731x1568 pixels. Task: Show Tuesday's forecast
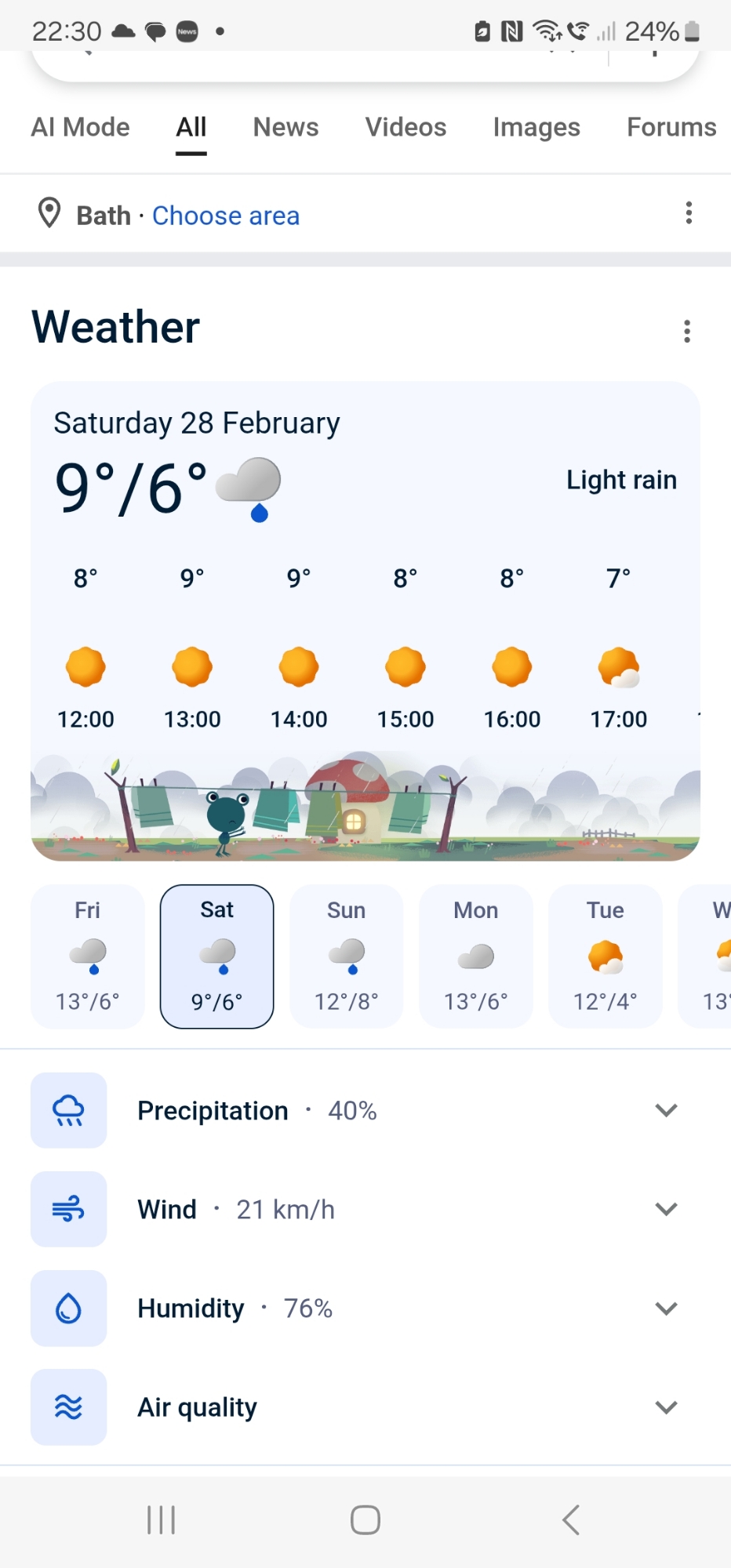click(606, 956)
